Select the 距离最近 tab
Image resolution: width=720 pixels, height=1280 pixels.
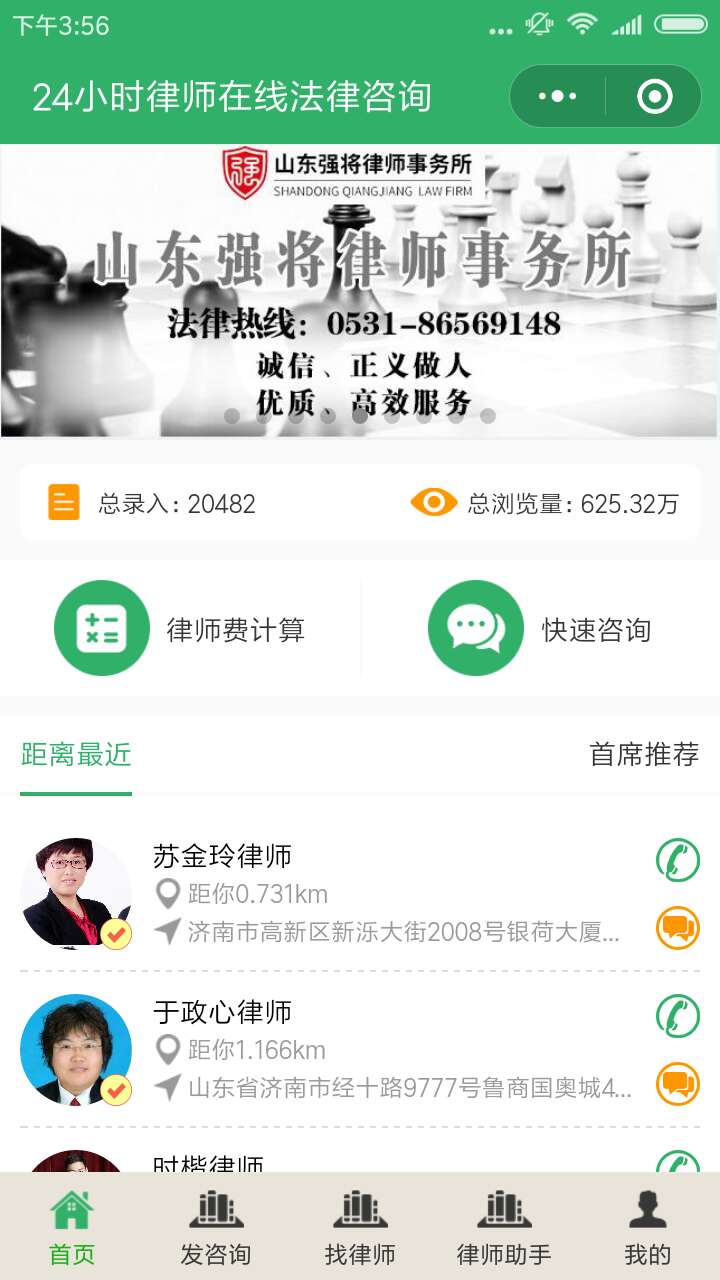pos(75,755)
